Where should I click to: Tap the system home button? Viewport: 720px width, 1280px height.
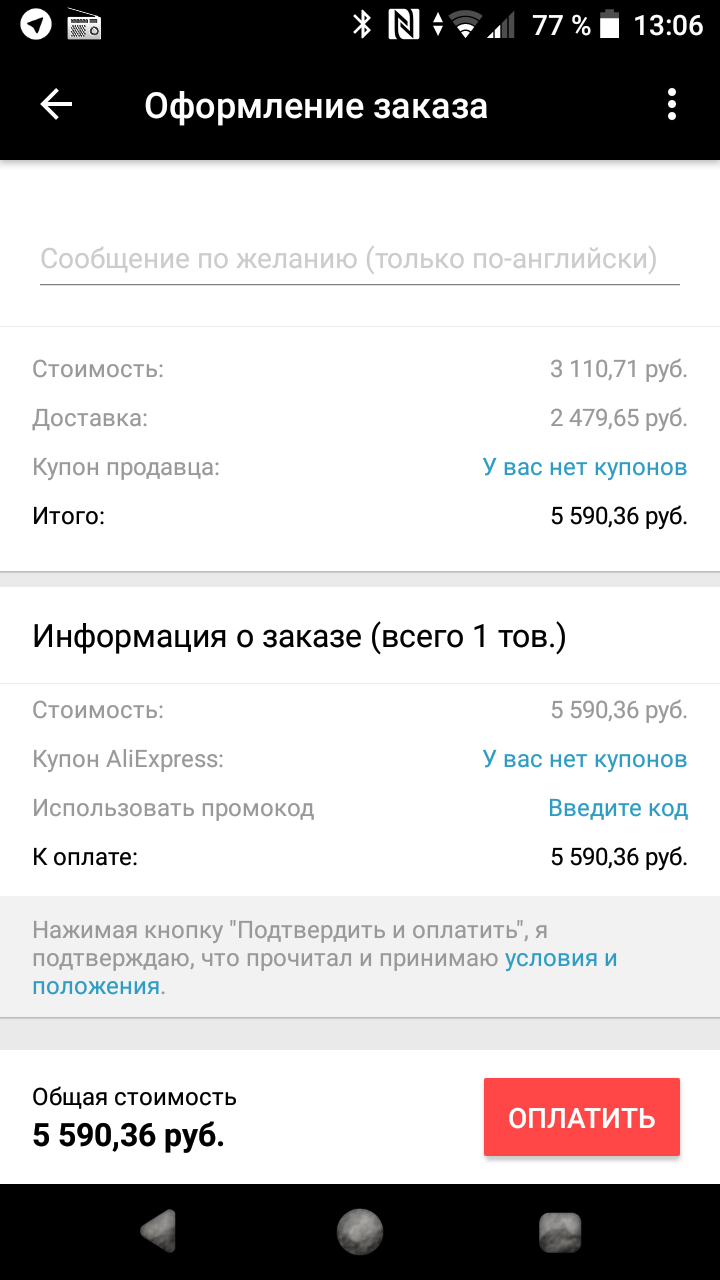coord(360,1231)
